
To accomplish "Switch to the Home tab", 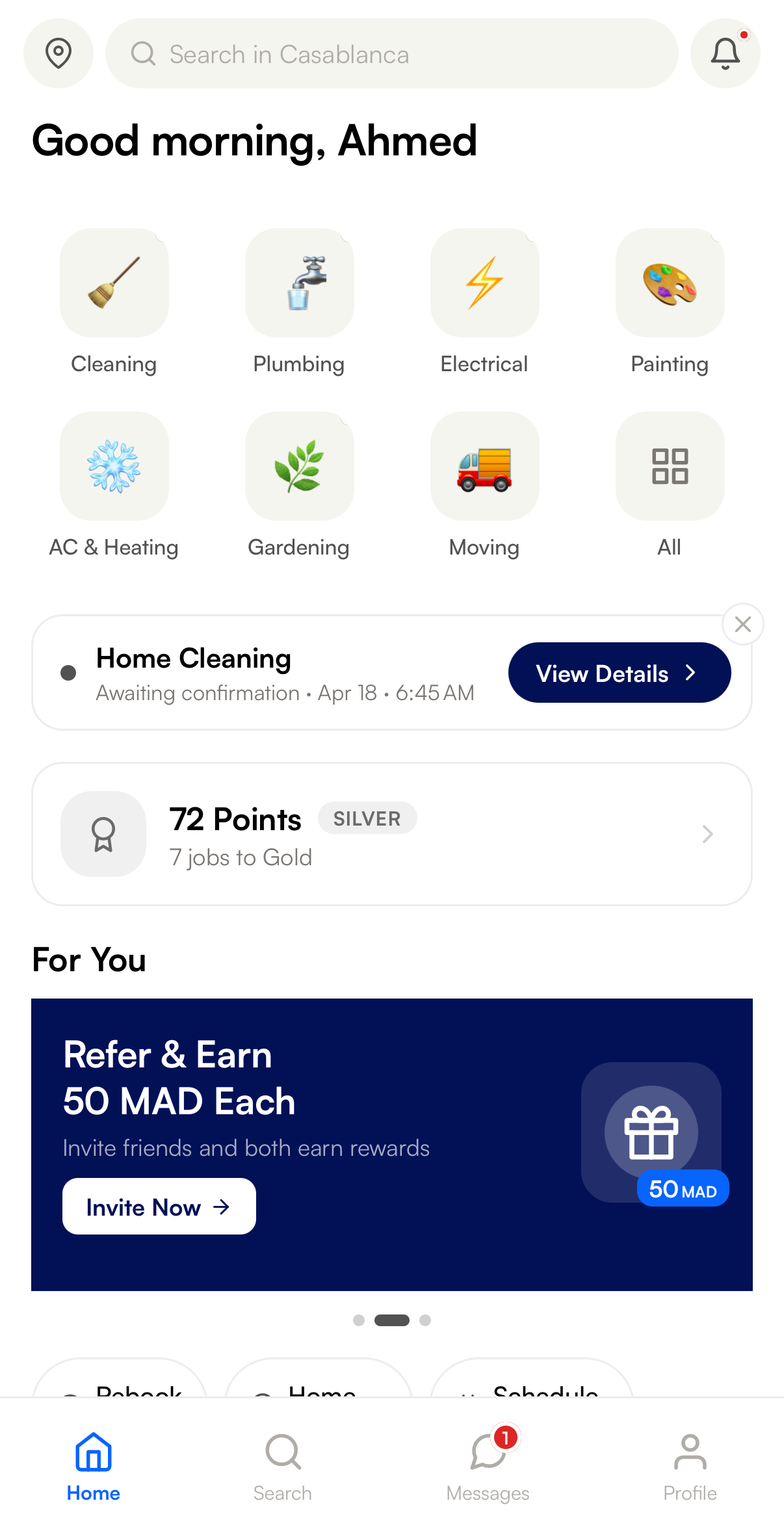I will (x=94, y=1467).
